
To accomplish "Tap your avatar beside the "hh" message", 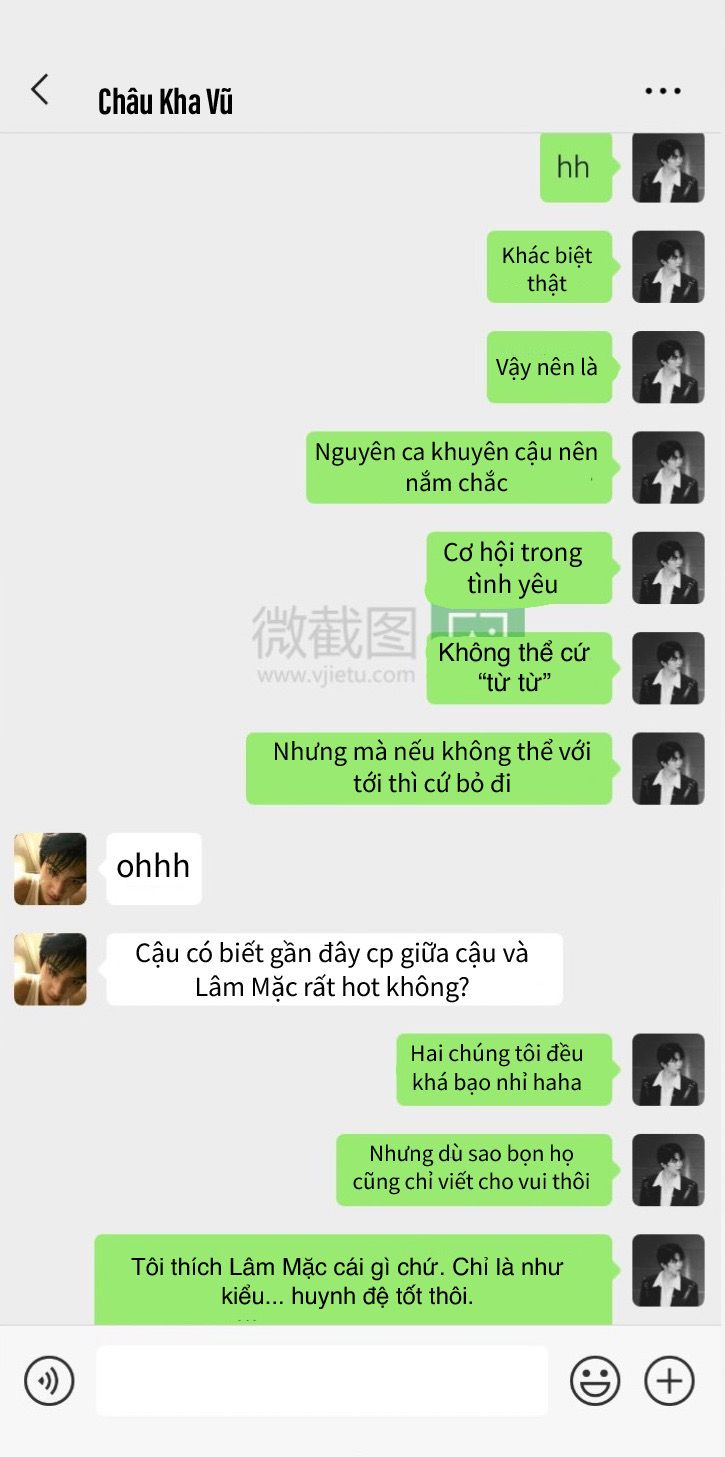I will pos(668,167).
